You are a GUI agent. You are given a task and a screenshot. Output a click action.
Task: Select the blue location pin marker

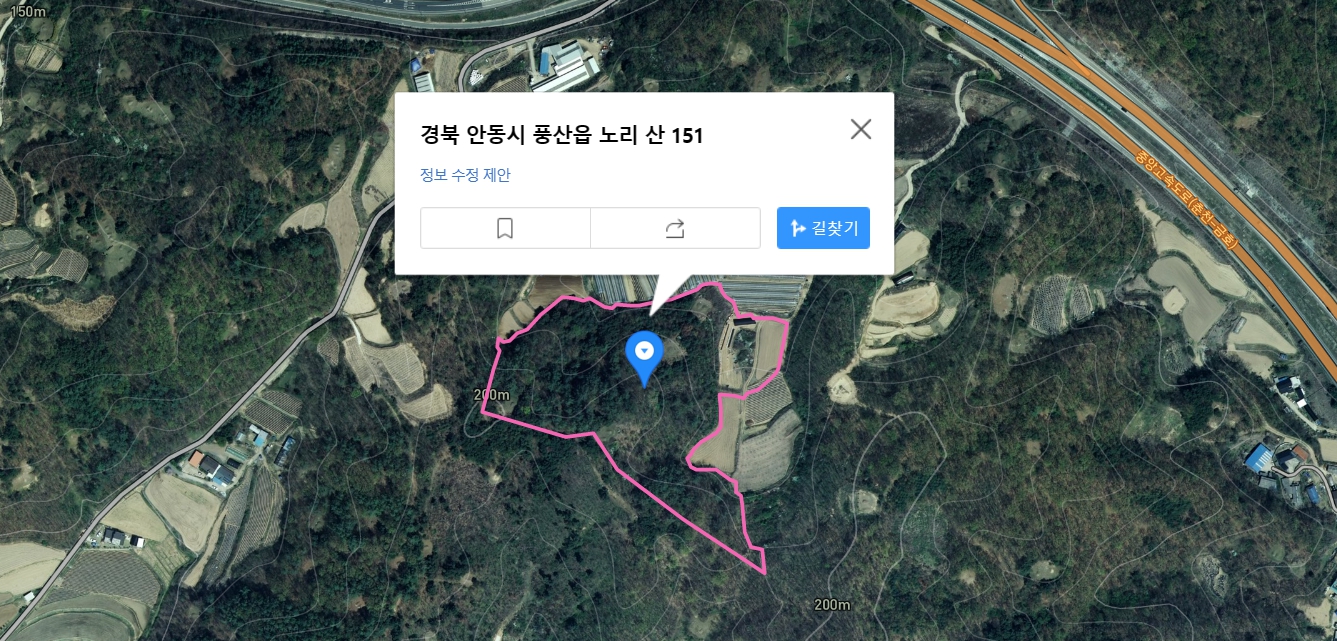pos(645,354)
